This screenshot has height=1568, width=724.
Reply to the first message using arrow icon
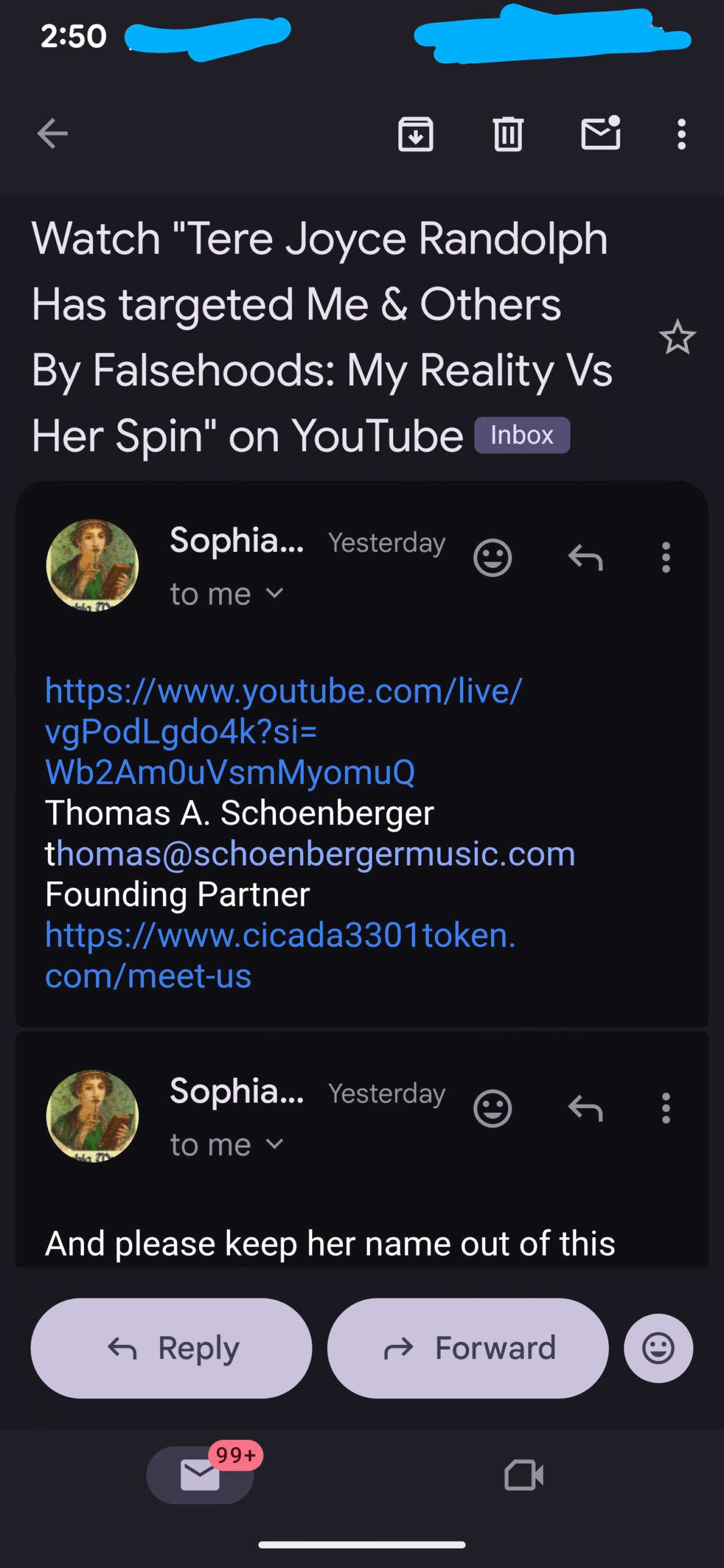pyautogui.click(x=585, y=557)
